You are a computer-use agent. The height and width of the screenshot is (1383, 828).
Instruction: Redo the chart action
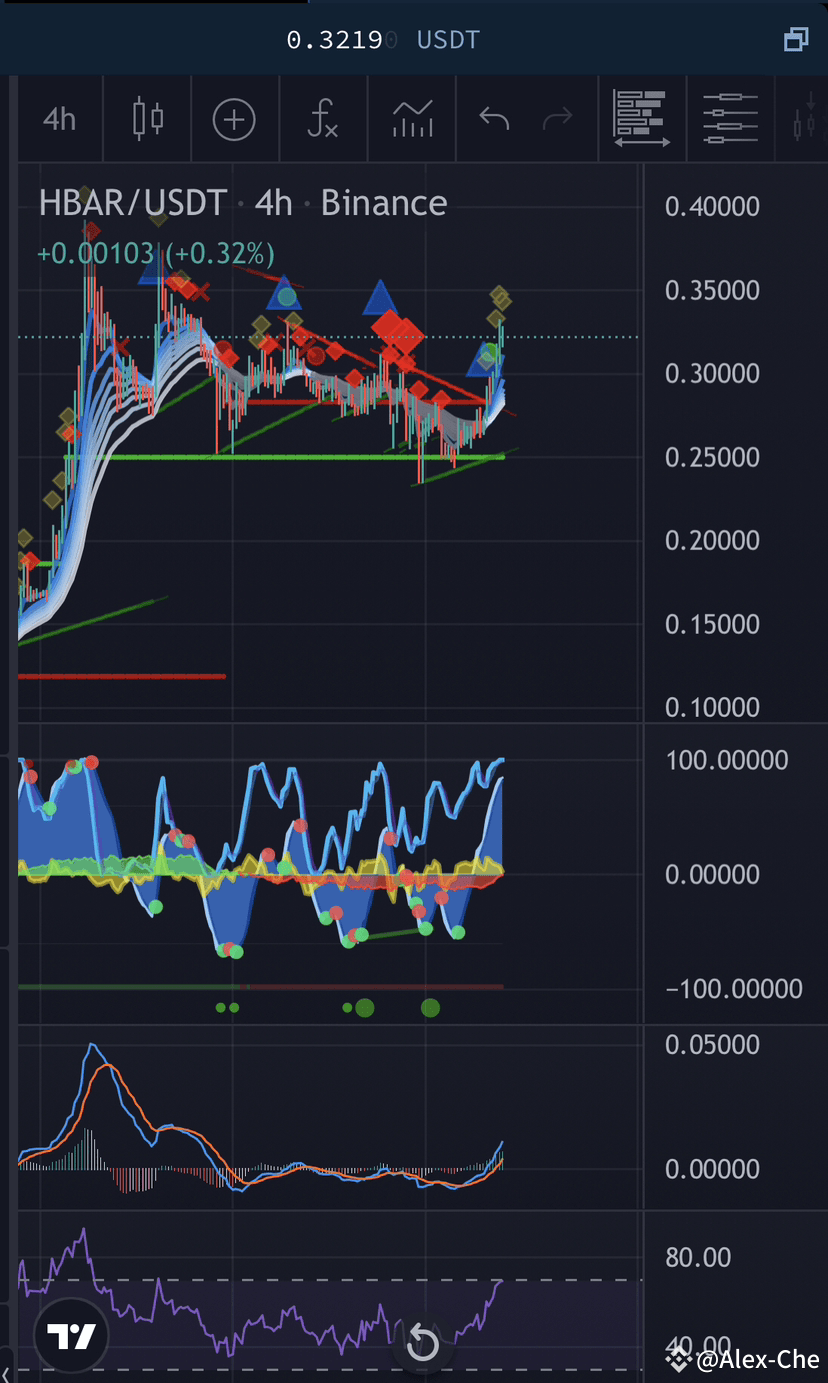pyautogui.click(x=558, y=118)
